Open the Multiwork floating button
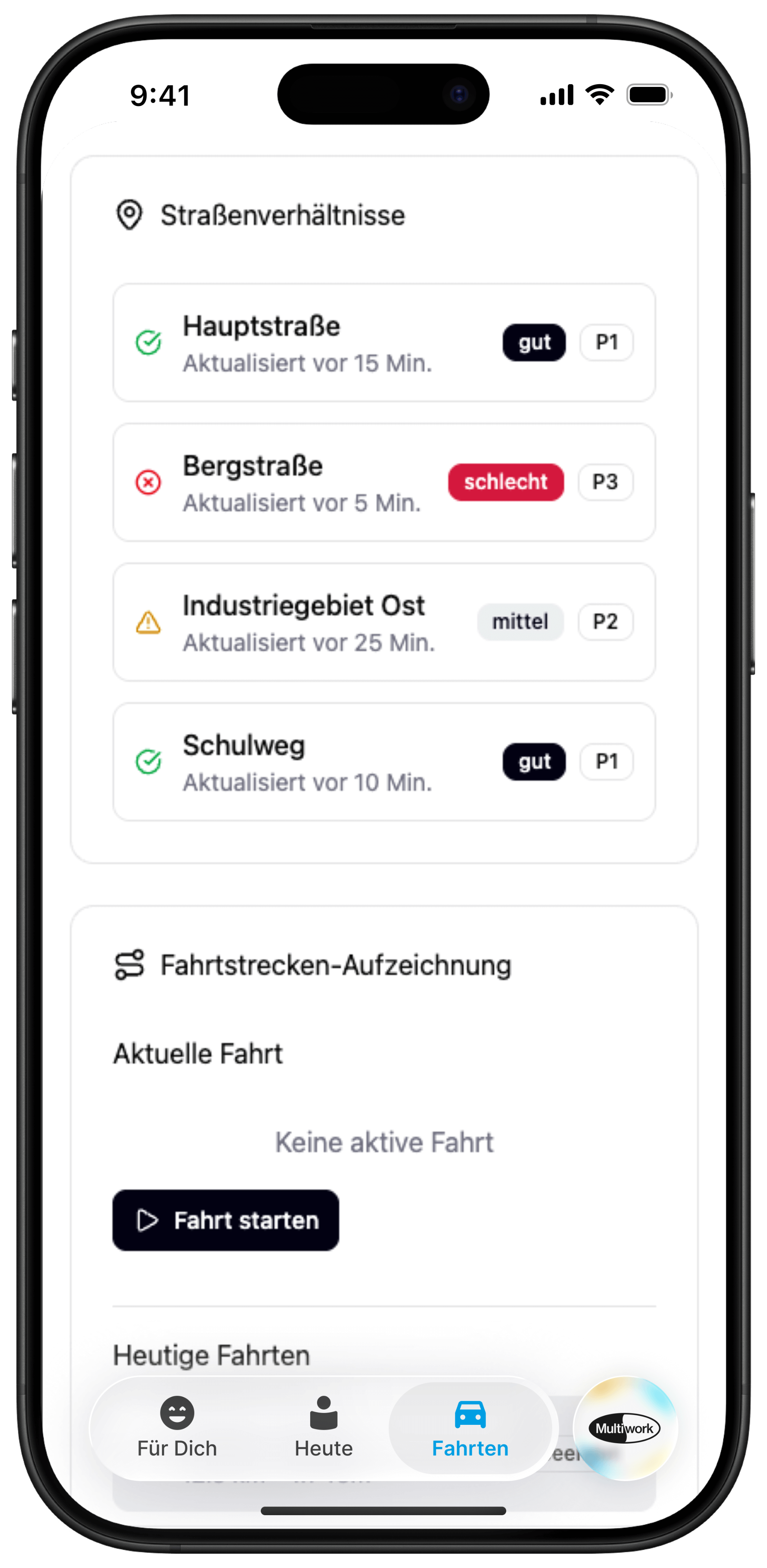Viewport: 767px width, 1568px height. pos(625,1428)
